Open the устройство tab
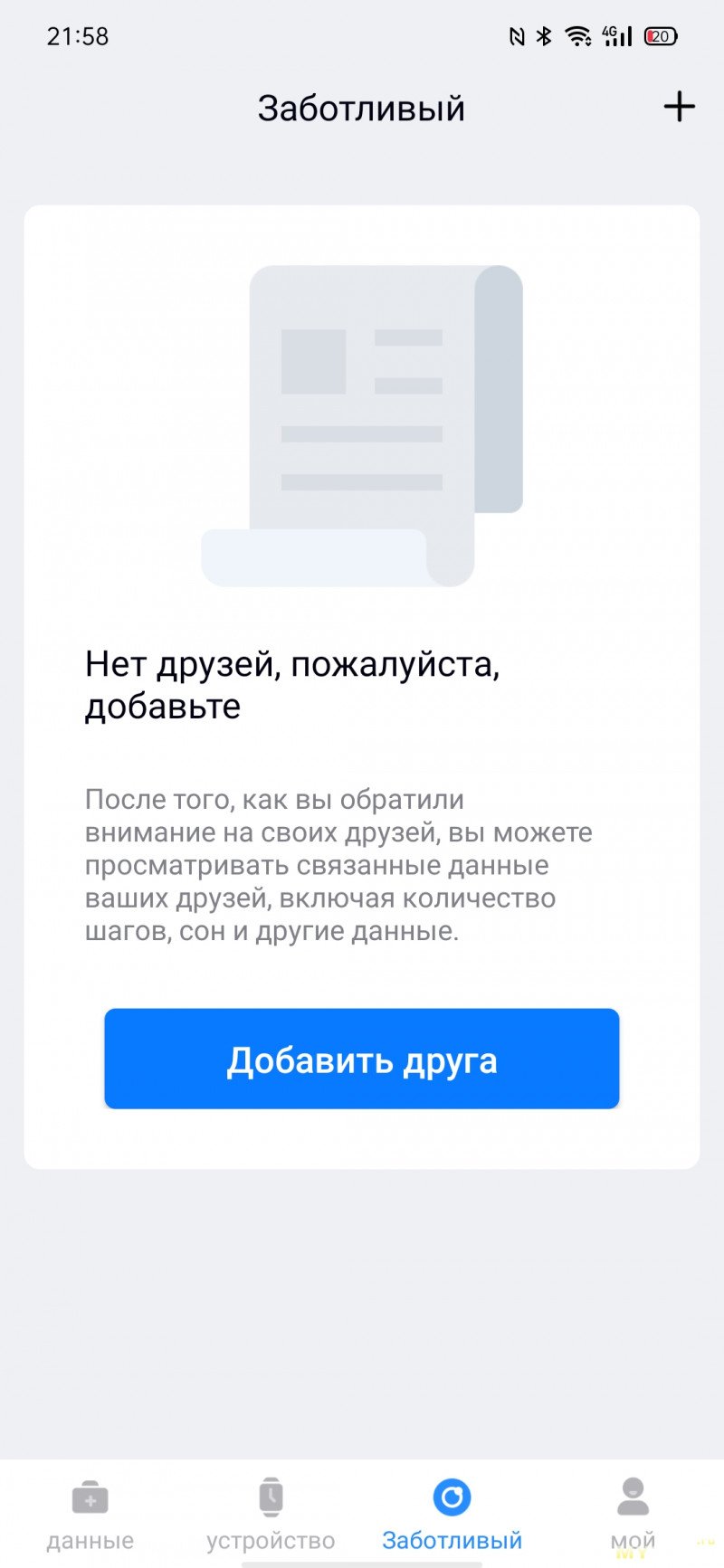Screen dimensions: 724x1568 (271, 1516)
